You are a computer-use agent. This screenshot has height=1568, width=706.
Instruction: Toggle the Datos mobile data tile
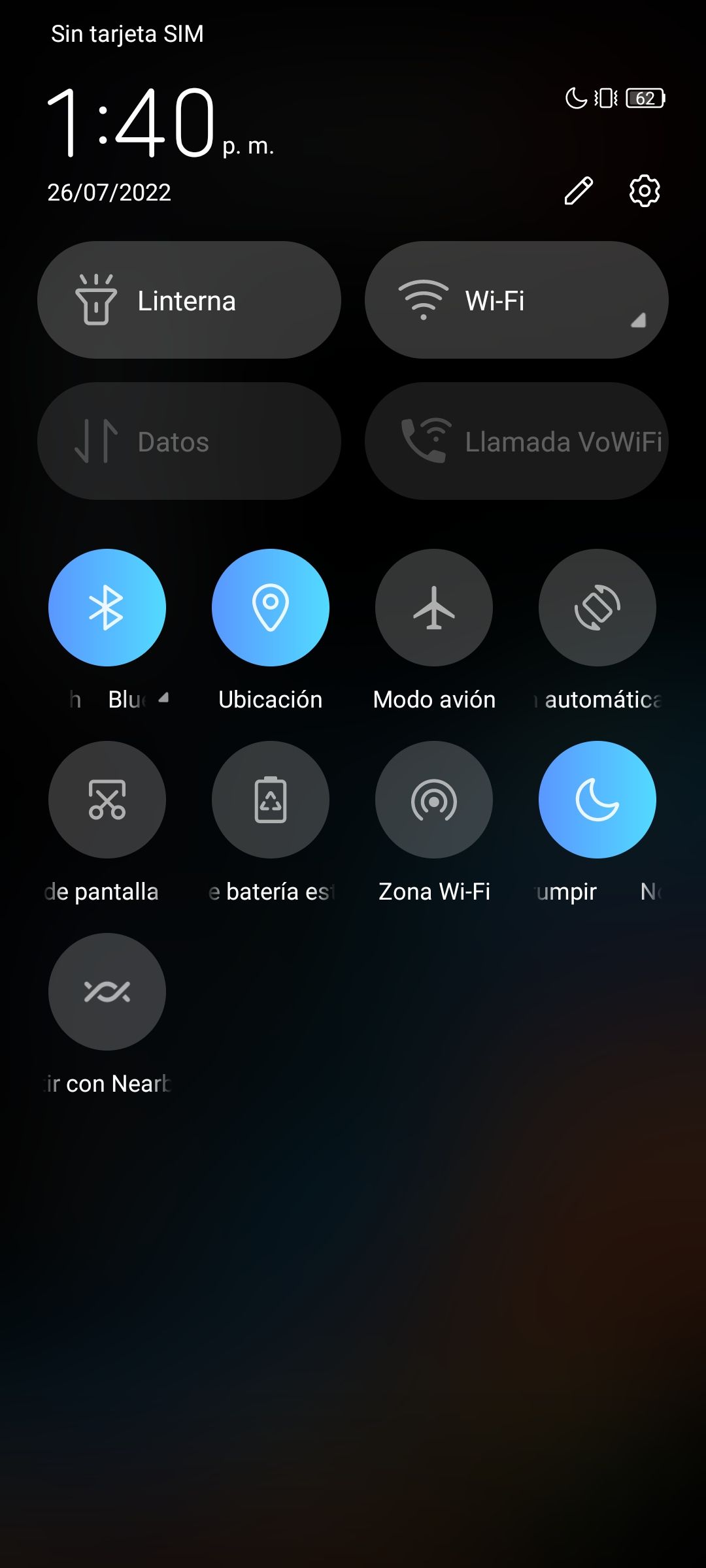(x=189, y=441)
